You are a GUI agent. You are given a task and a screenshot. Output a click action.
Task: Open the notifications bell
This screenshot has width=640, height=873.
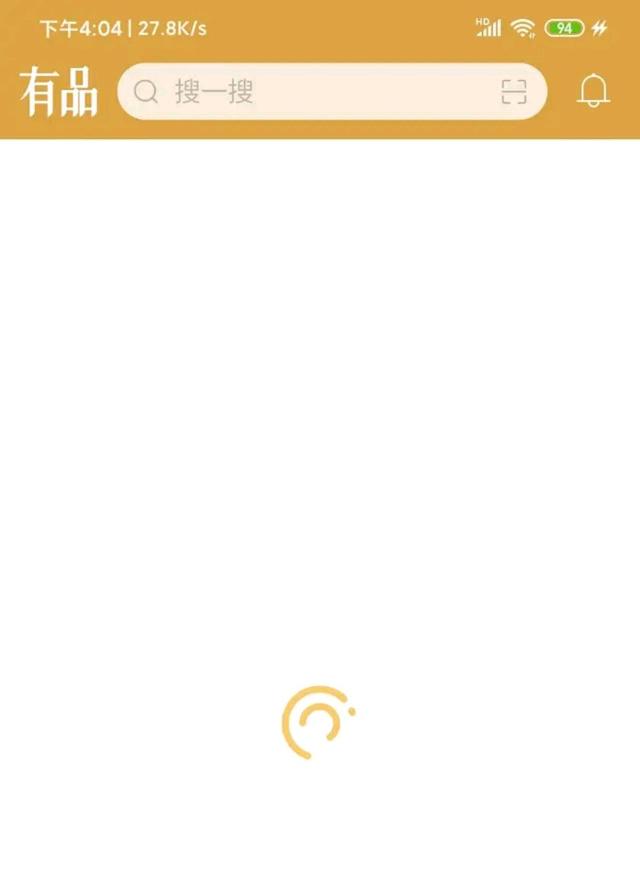(x=593, y=91)
